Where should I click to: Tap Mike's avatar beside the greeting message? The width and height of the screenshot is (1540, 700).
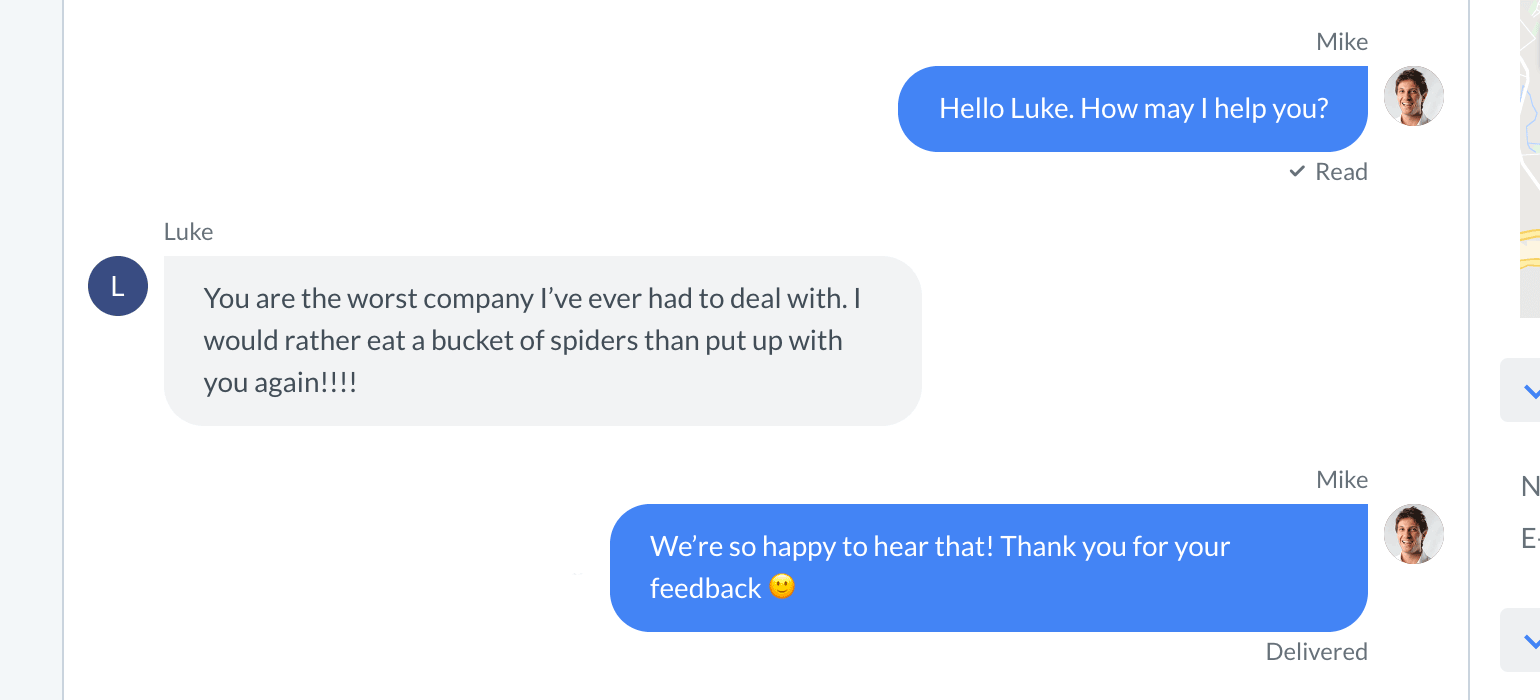point(1413,96)
